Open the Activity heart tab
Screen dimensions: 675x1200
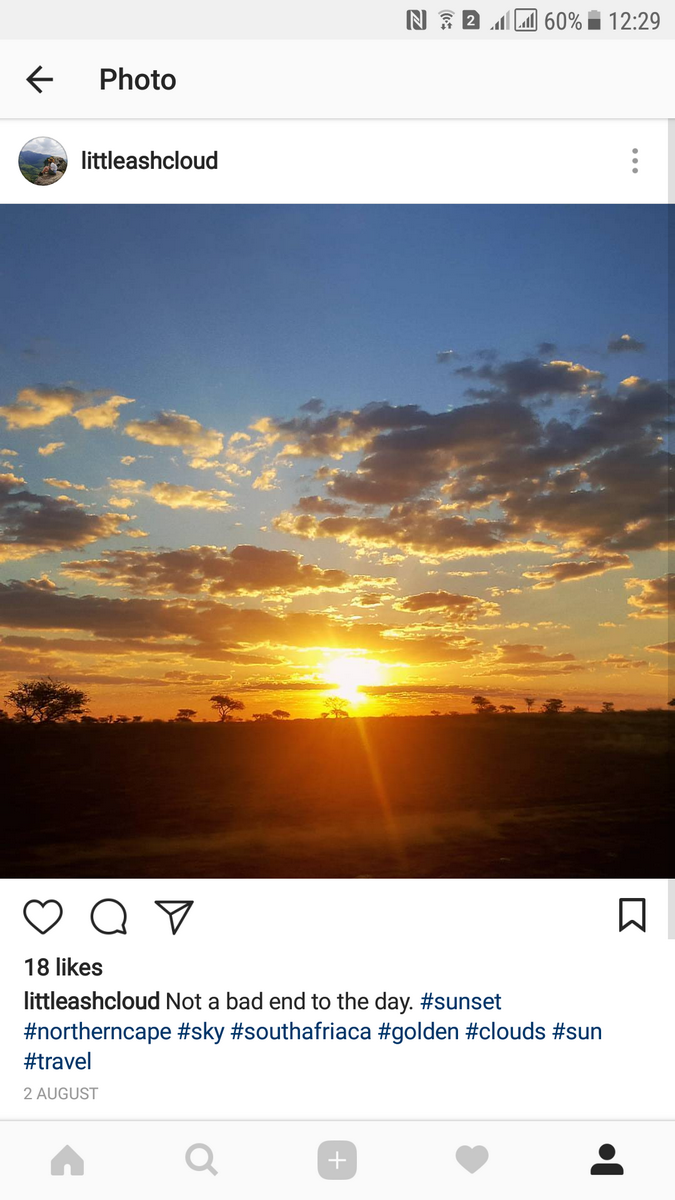coord(472,1160)
